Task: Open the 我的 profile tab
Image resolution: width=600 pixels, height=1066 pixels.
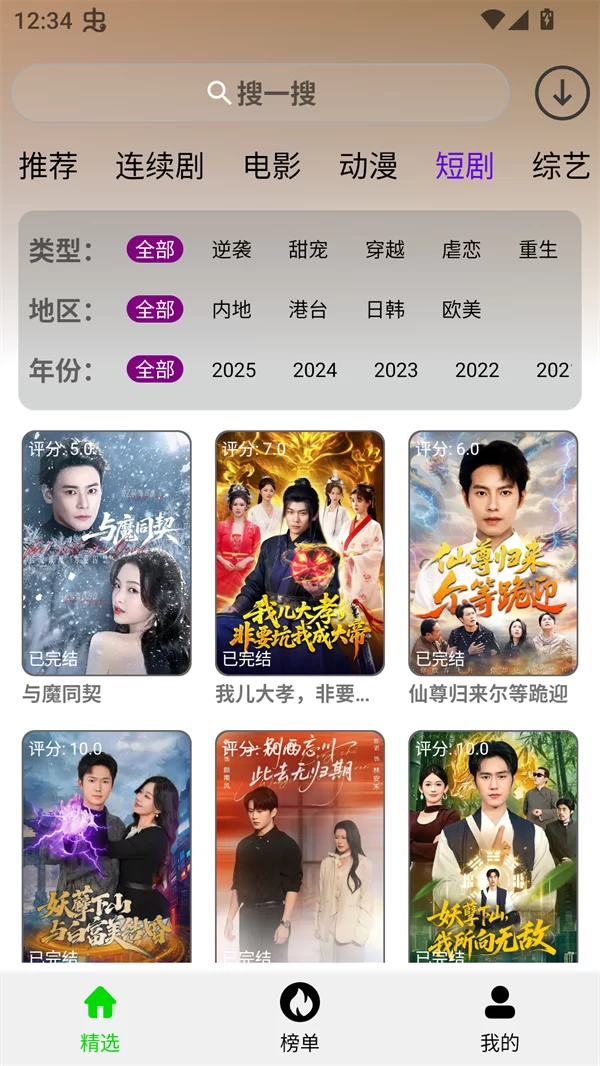Action: (x=499, y=1018)
